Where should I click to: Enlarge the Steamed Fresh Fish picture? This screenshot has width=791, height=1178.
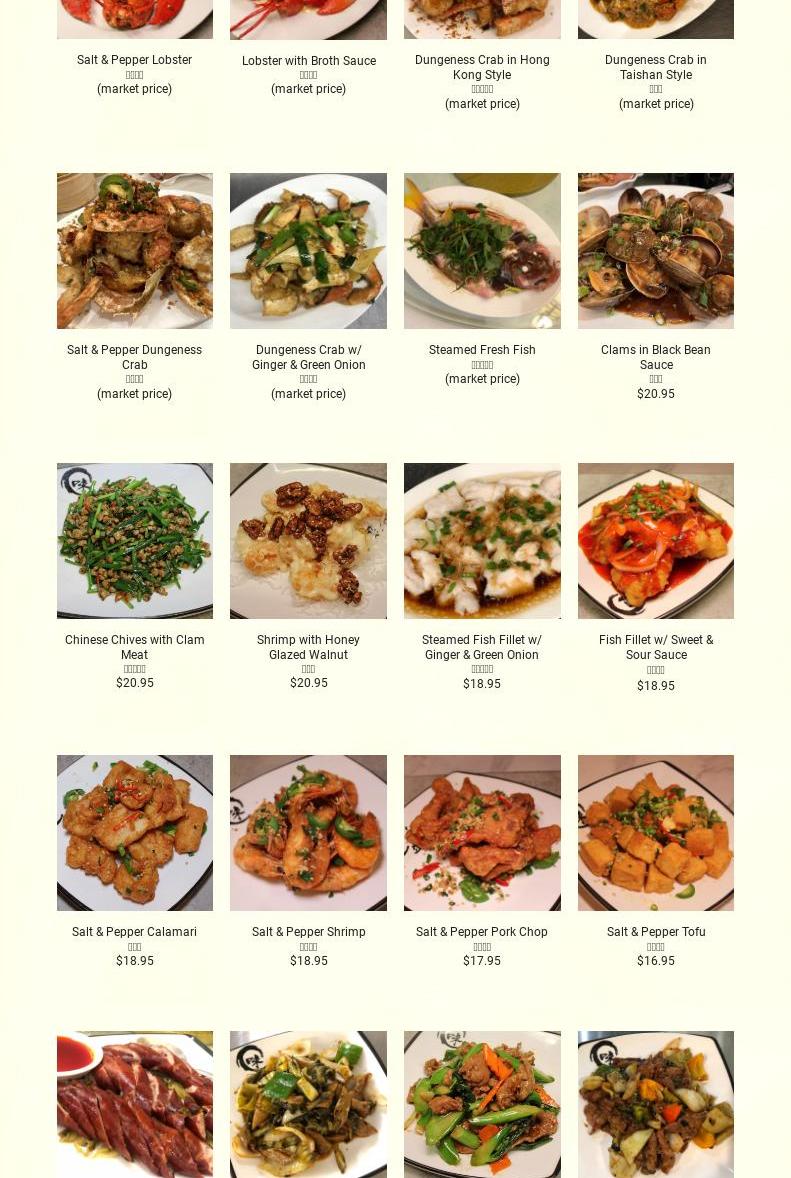pos(482,251)
